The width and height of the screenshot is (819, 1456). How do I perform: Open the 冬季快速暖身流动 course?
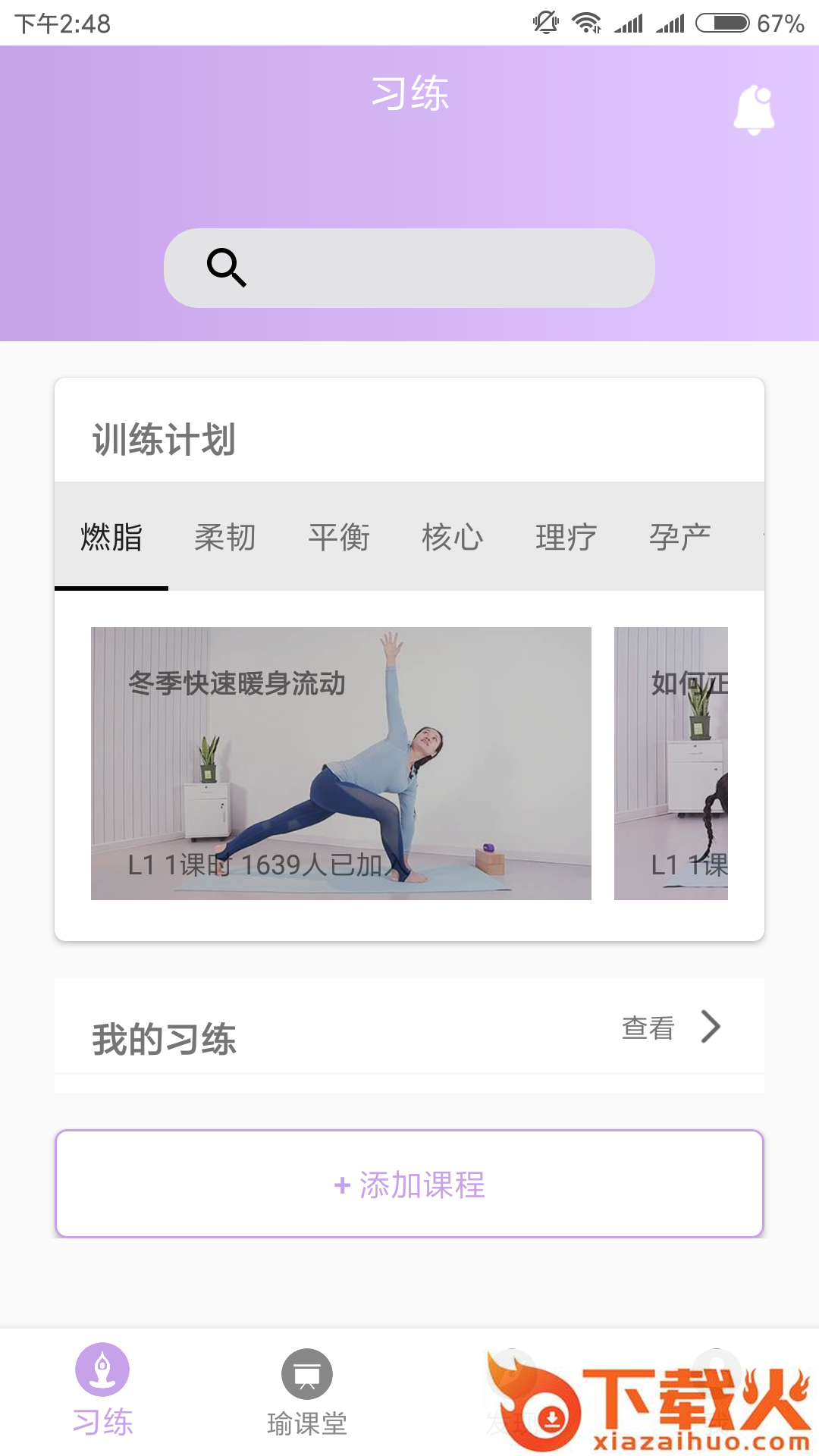[341, 763]
